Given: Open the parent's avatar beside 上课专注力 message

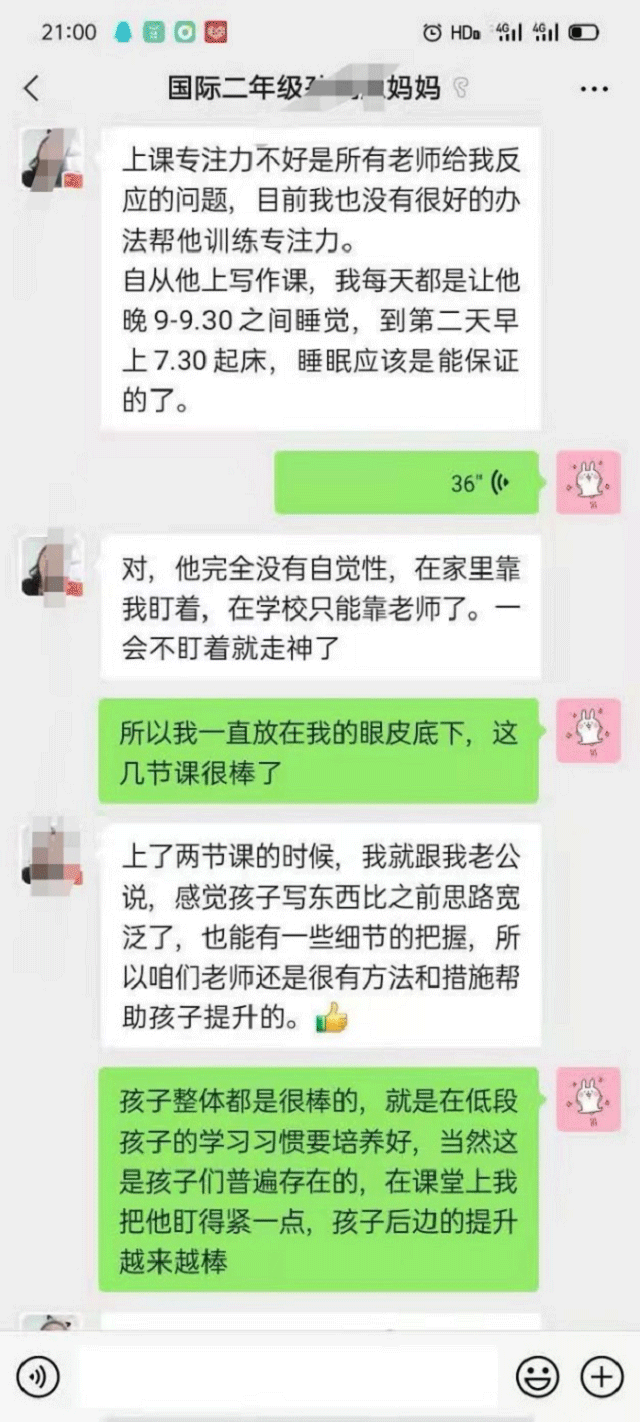Looking at the screenshot, I should point(52,159).
